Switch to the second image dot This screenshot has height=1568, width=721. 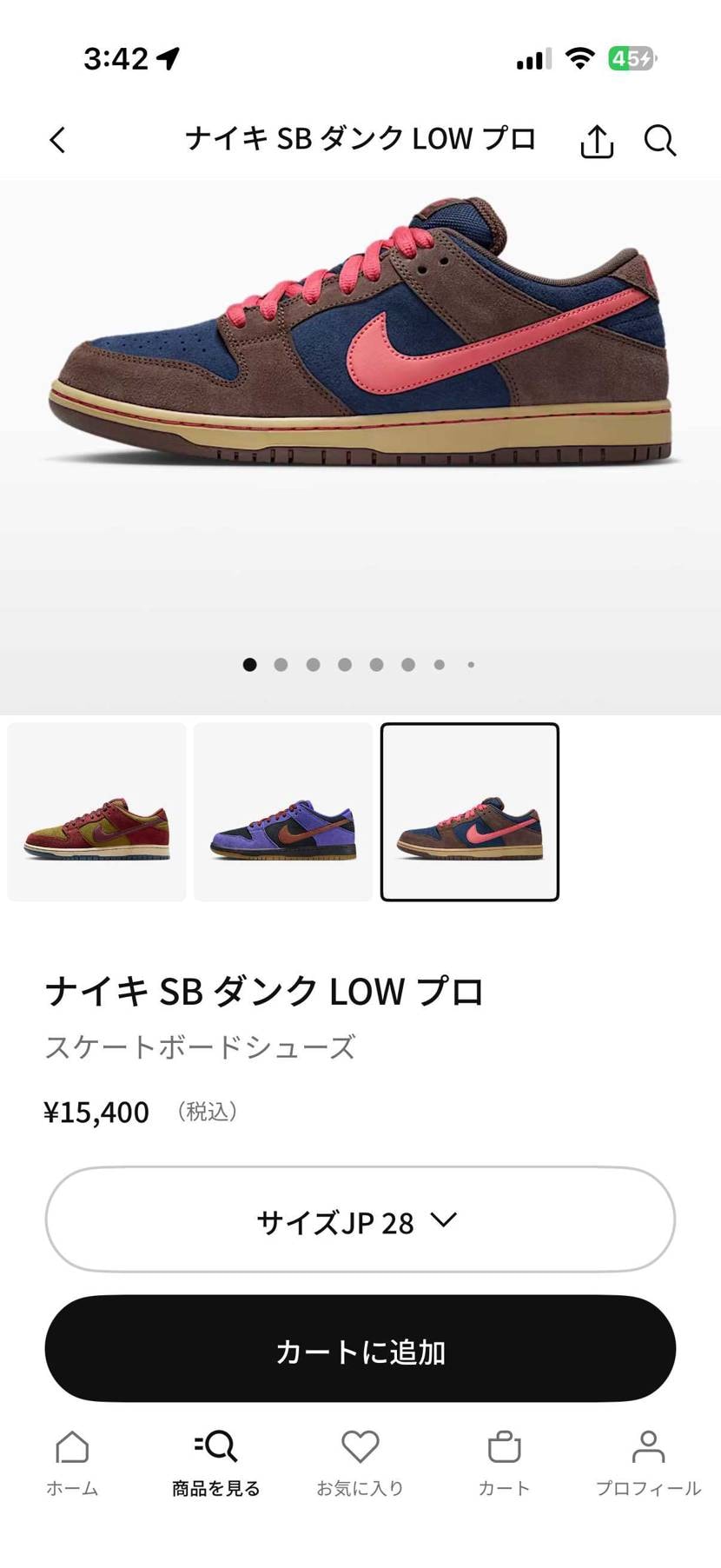281,663
